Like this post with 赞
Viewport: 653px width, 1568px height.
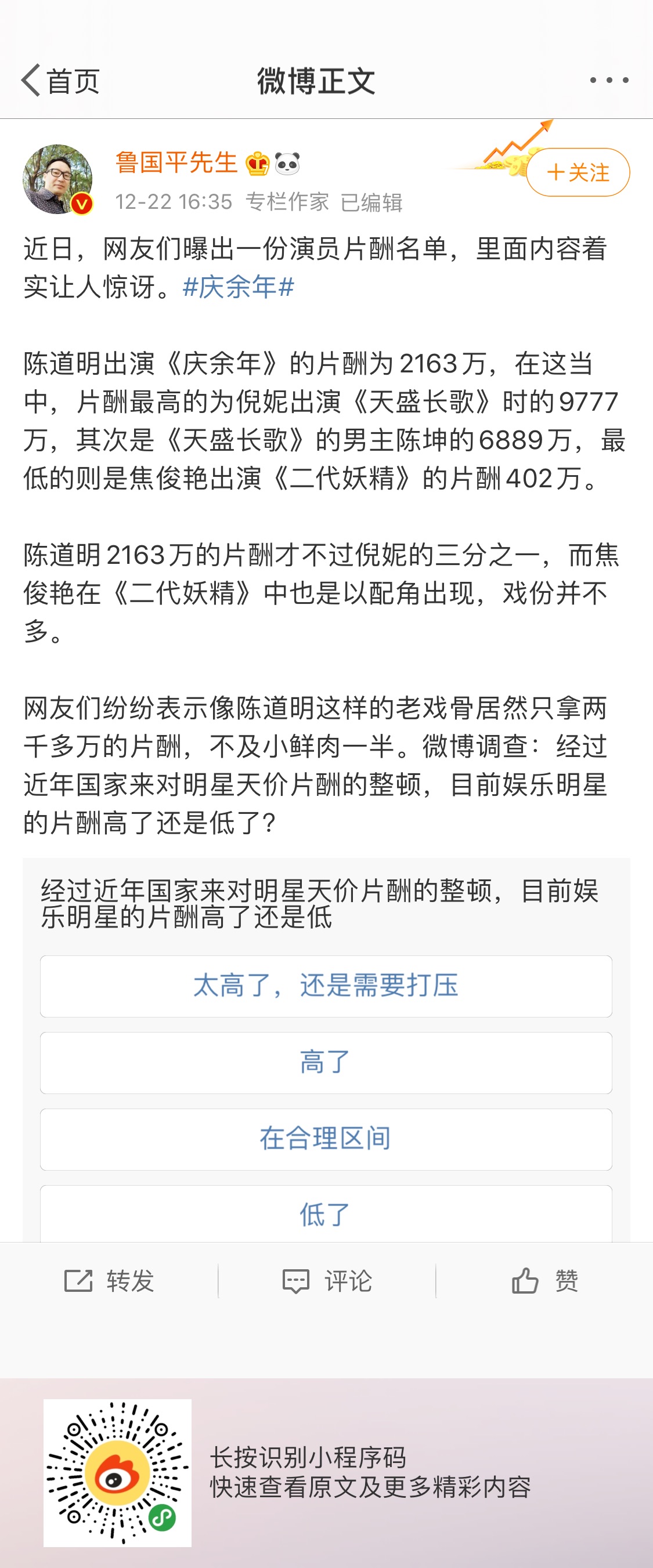(x=544, y=1281)
